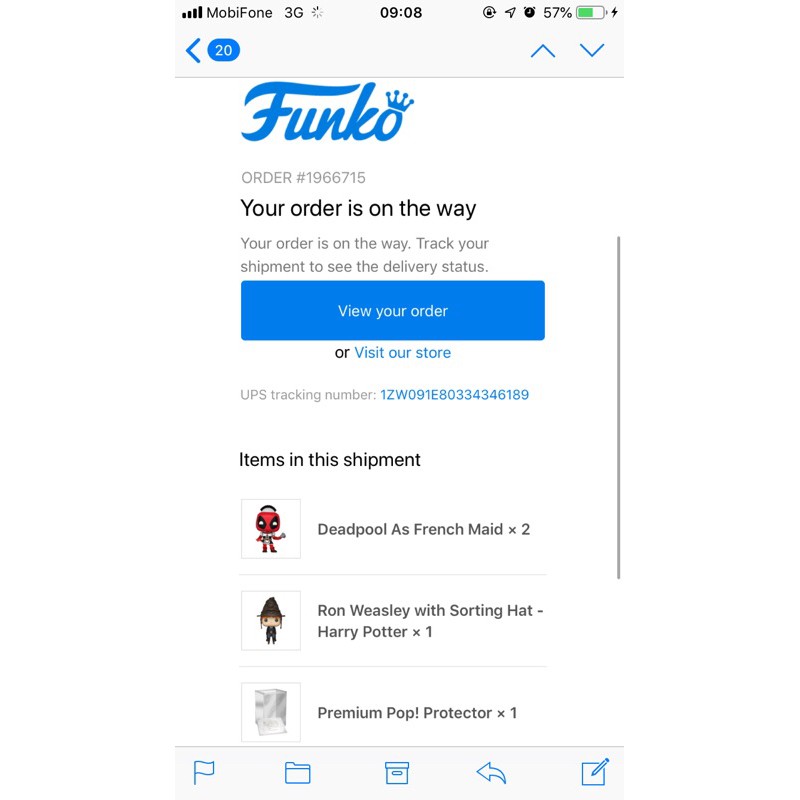The width and height of the screenshot is (800, 800).
Task: Open the Visit our store link
Action: coord(402,353)
